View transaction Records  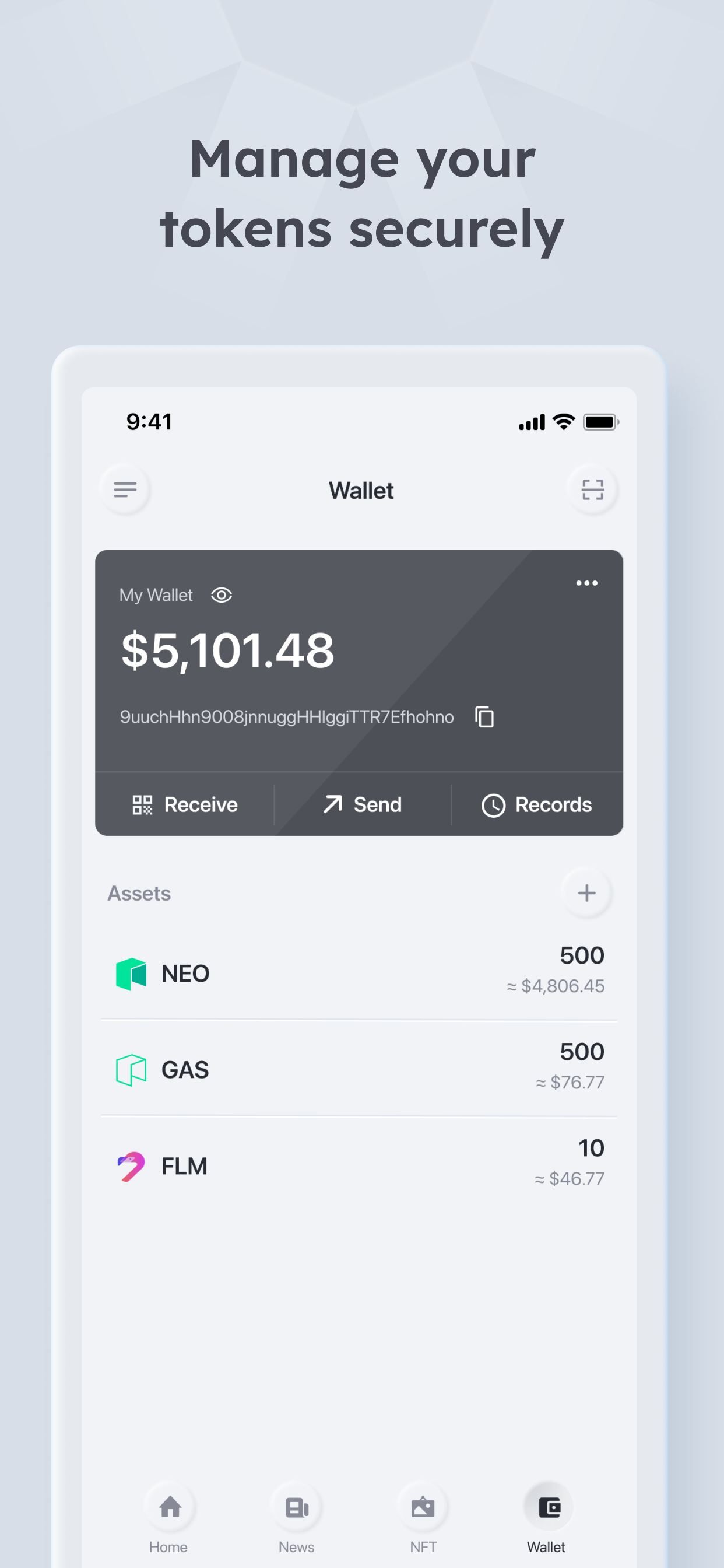(x=537, y=804)
